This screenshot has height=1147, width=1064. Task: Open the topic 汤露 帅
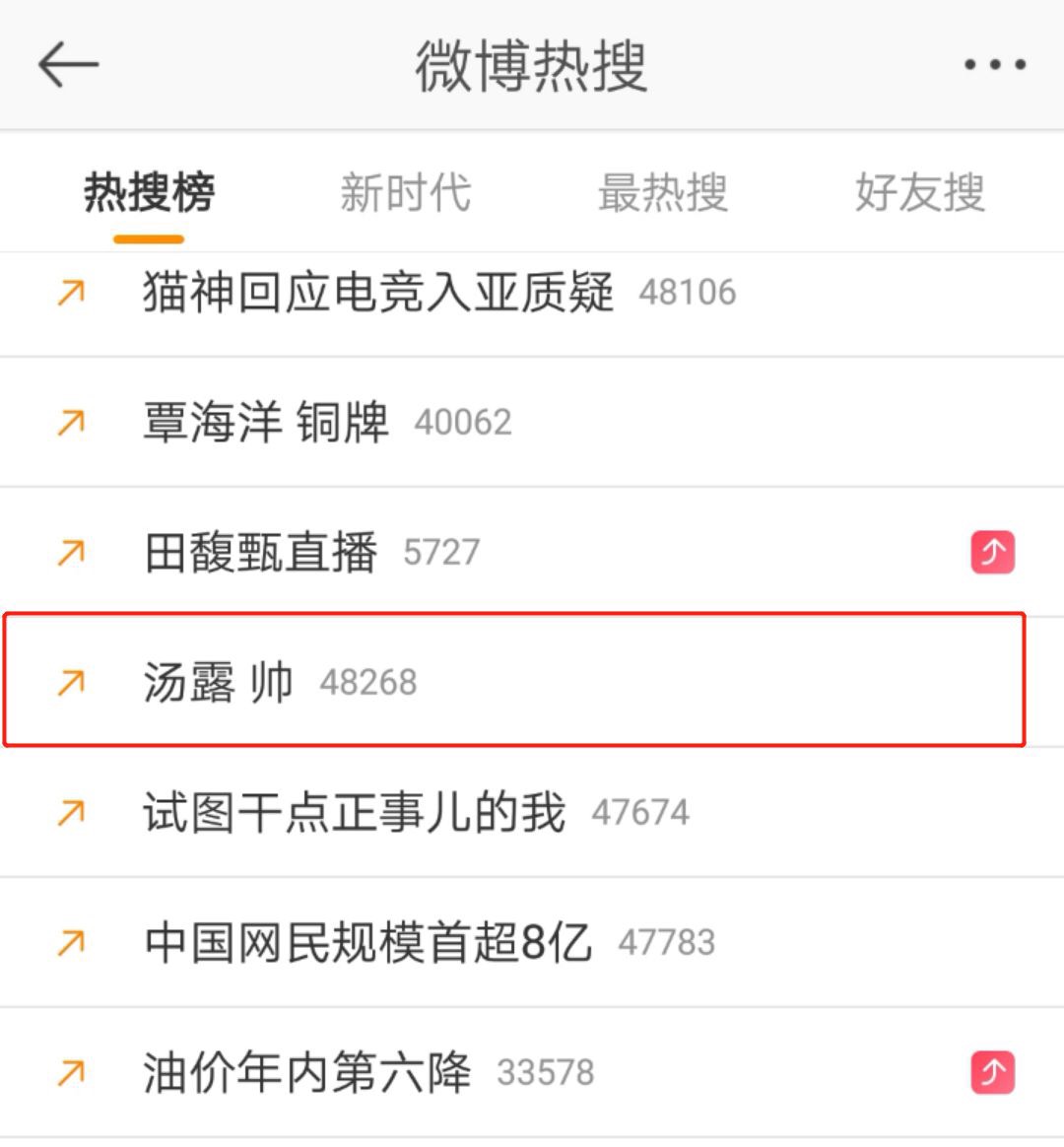click(219, 682)
